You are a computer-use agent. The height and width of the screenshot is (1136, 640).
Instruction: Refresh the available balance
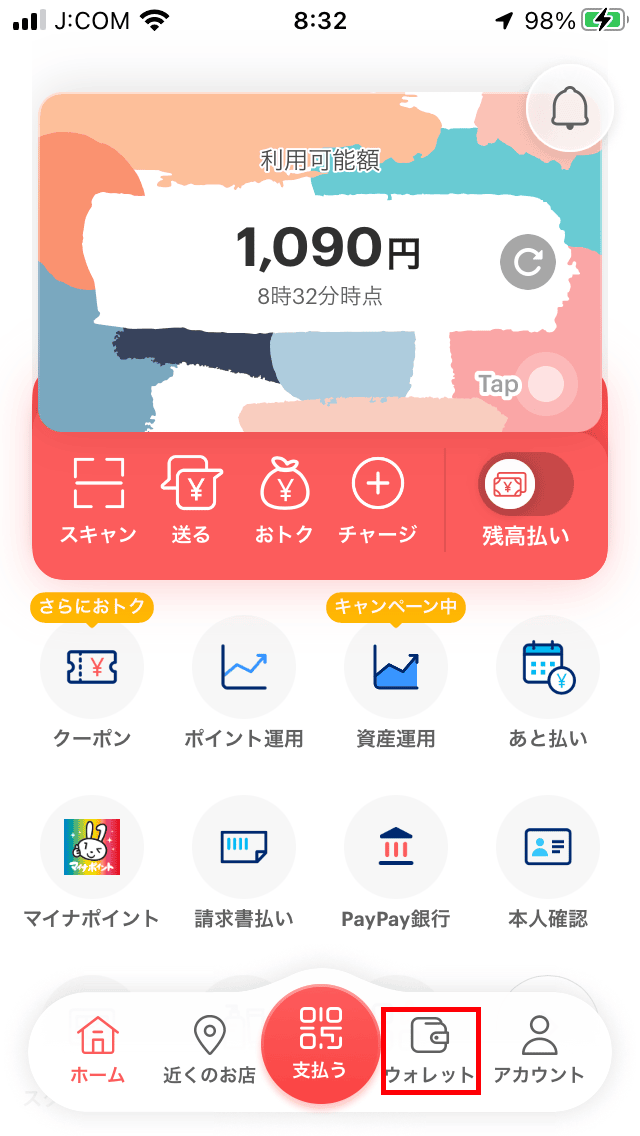(x=528, y=262)
